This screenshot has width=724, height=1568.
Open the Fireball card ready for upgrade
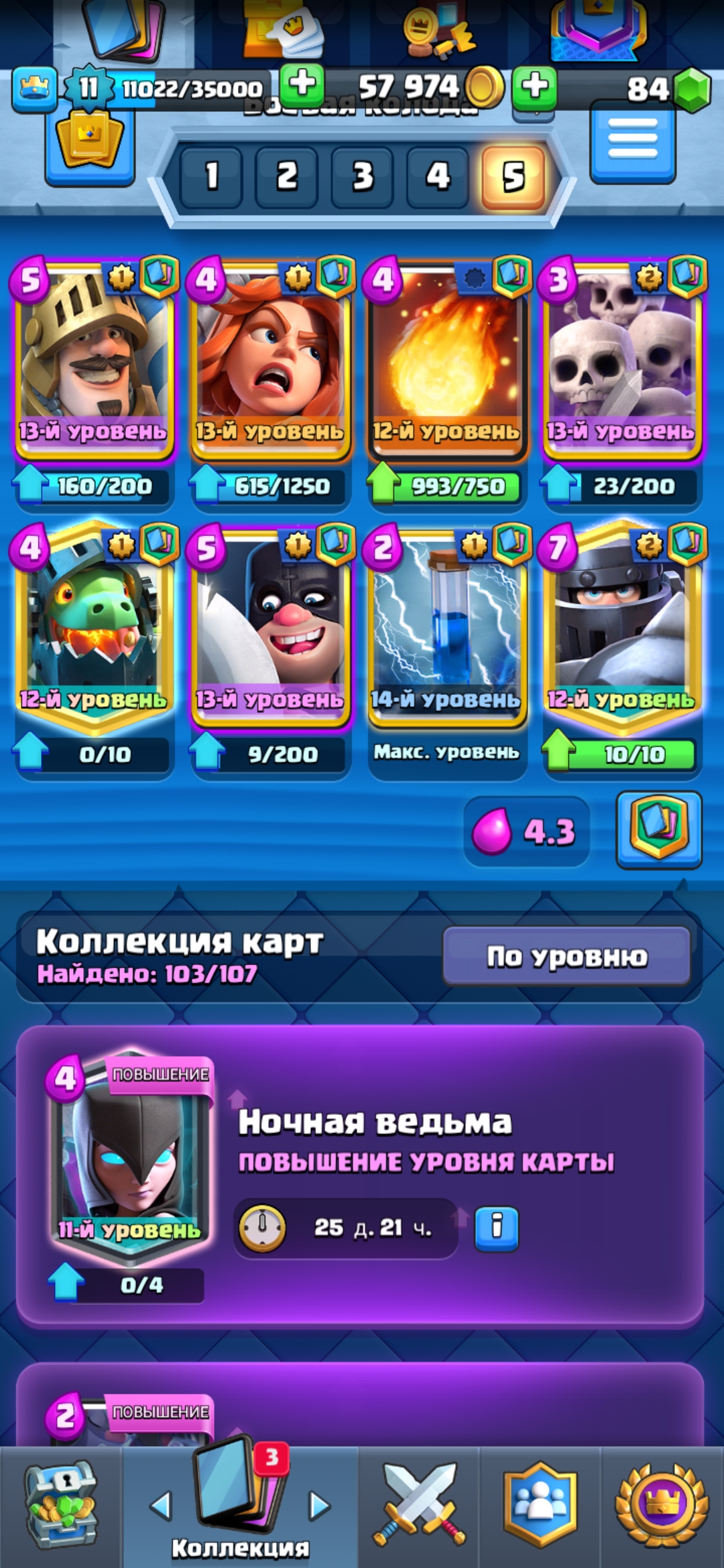tap(446, 358)
